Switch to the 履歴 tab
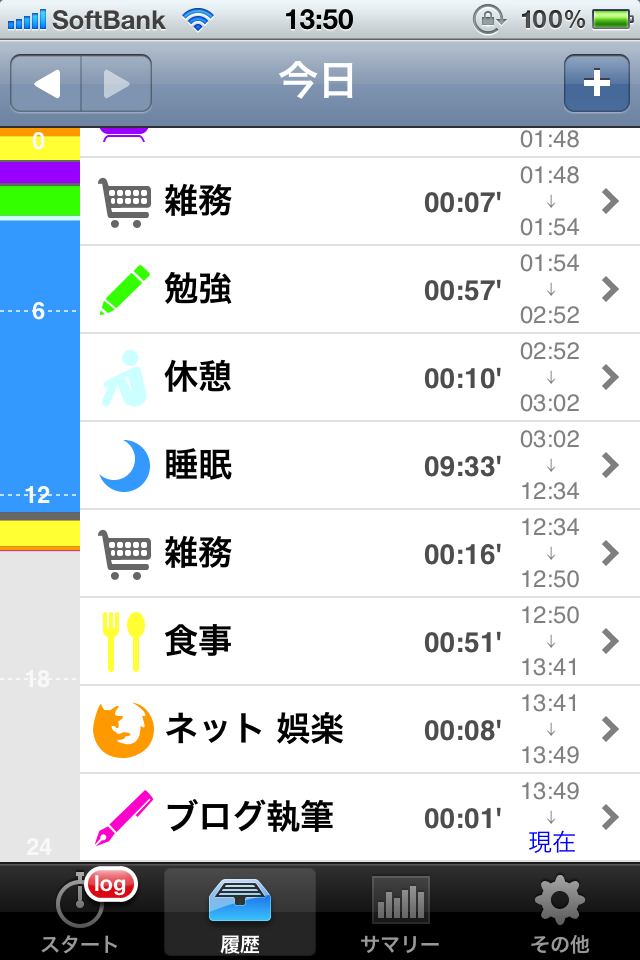The height and width of the screenshot is (960, 640). click(x=240, y=912)
